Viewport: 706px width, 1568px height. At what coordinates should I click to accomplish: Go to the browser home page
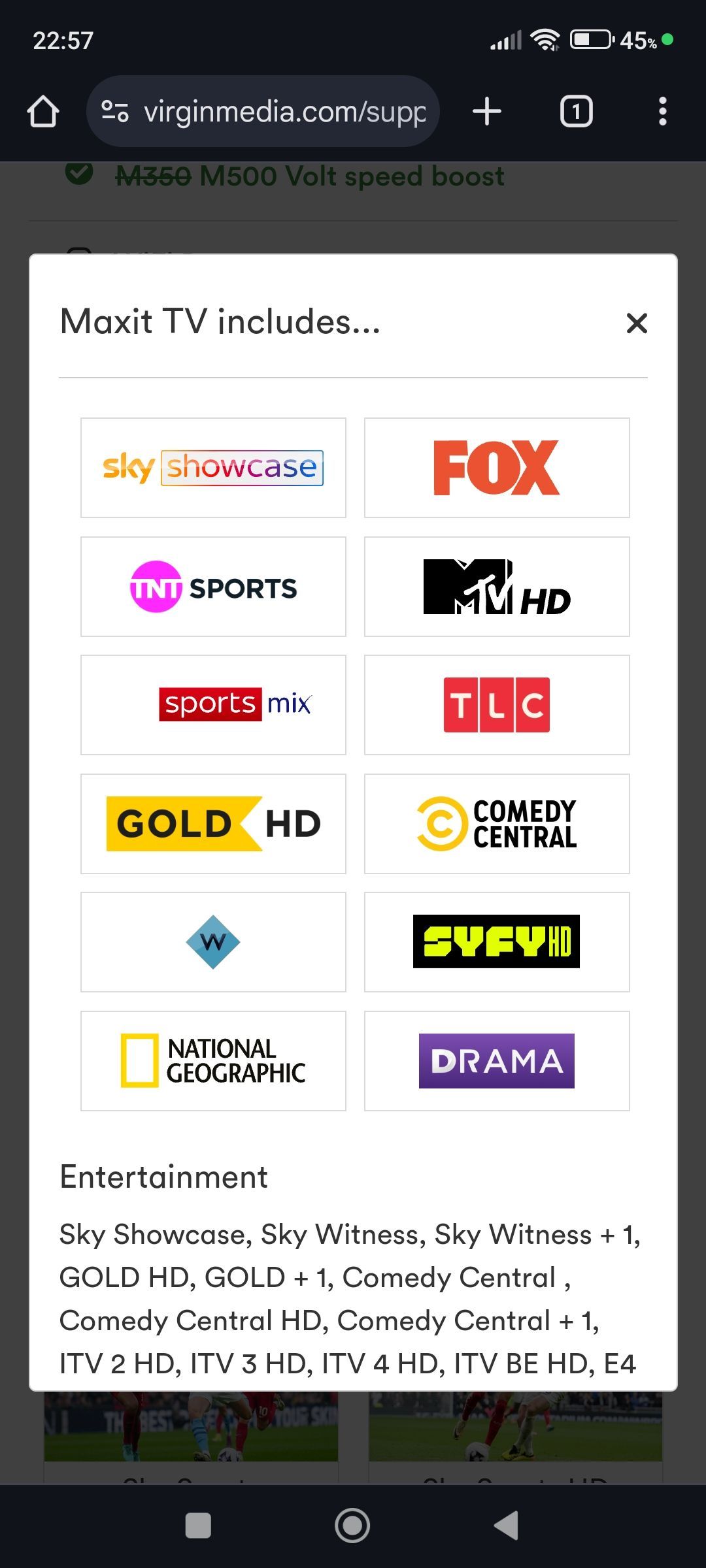pos(43,112)
